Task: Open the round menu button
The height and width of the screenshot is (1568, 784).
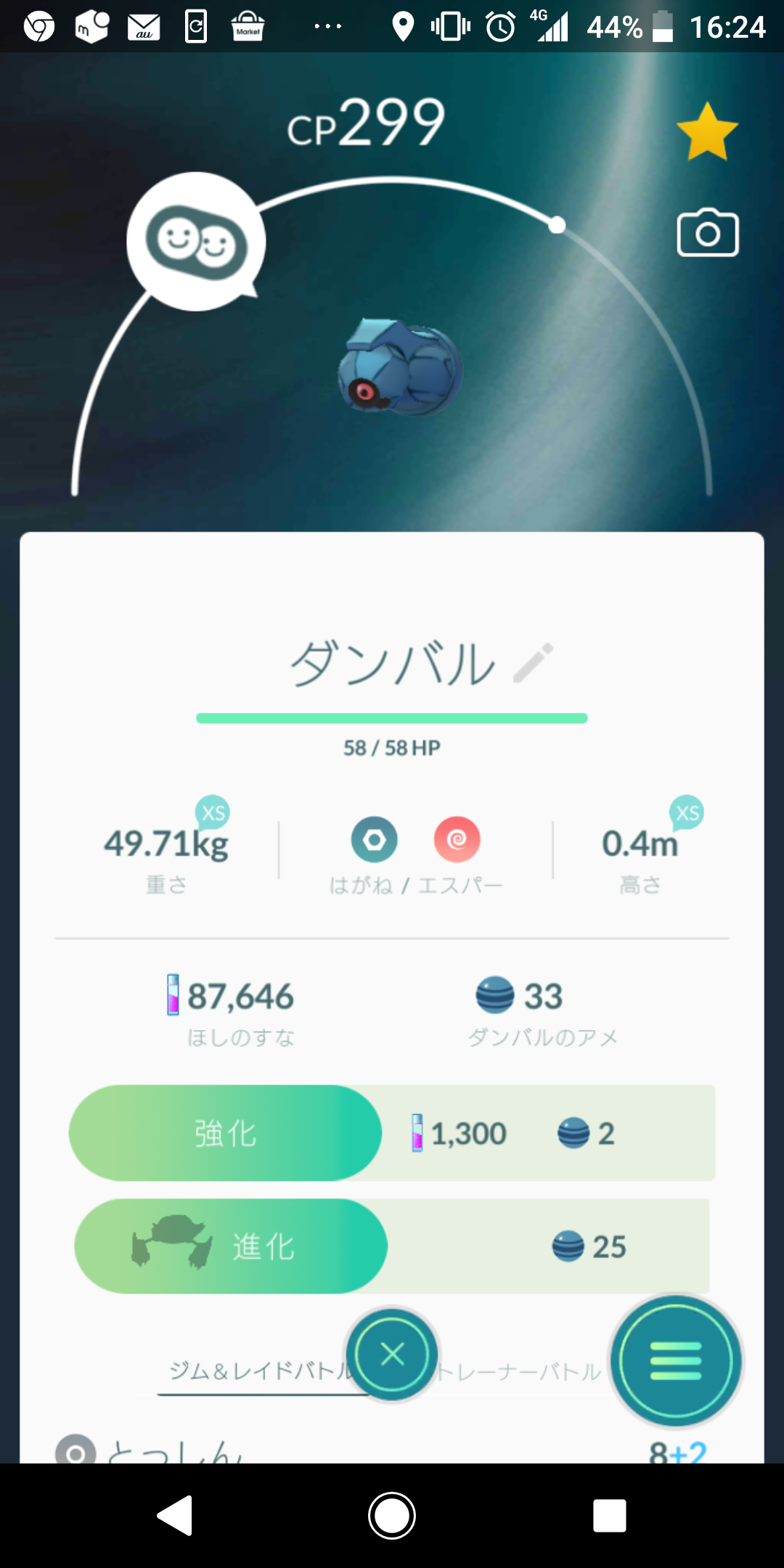Action: [x=676, y=1360]
